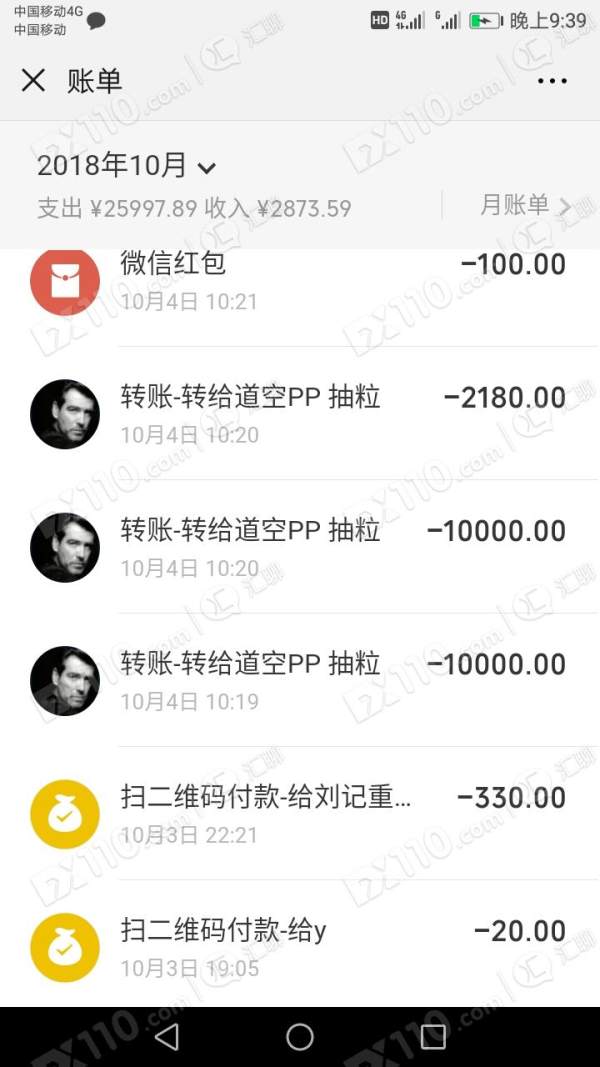Expand the 2018年10月 month picker

click(127, 166)
